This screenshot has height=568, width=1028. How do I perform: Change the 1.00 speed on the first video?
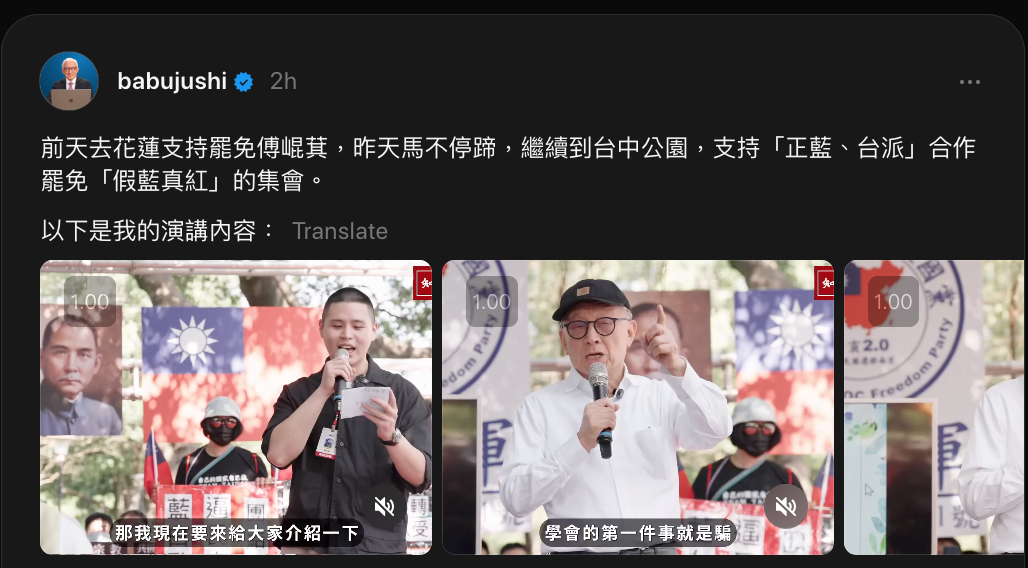pyautogui.click(x=90, y=301)
